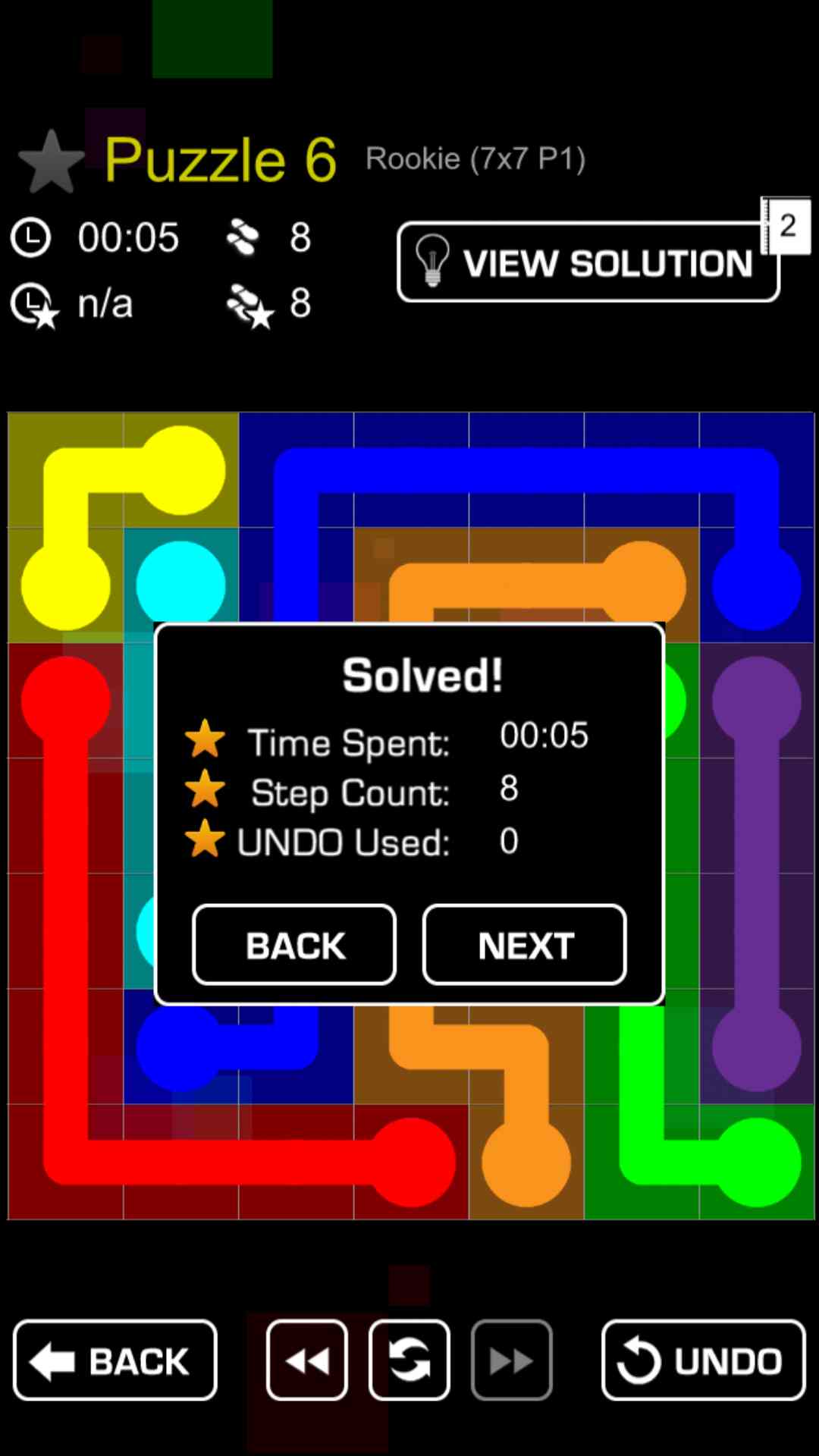
Task: Tap the VIEW SOLUTION button
Action: [588, 262]
